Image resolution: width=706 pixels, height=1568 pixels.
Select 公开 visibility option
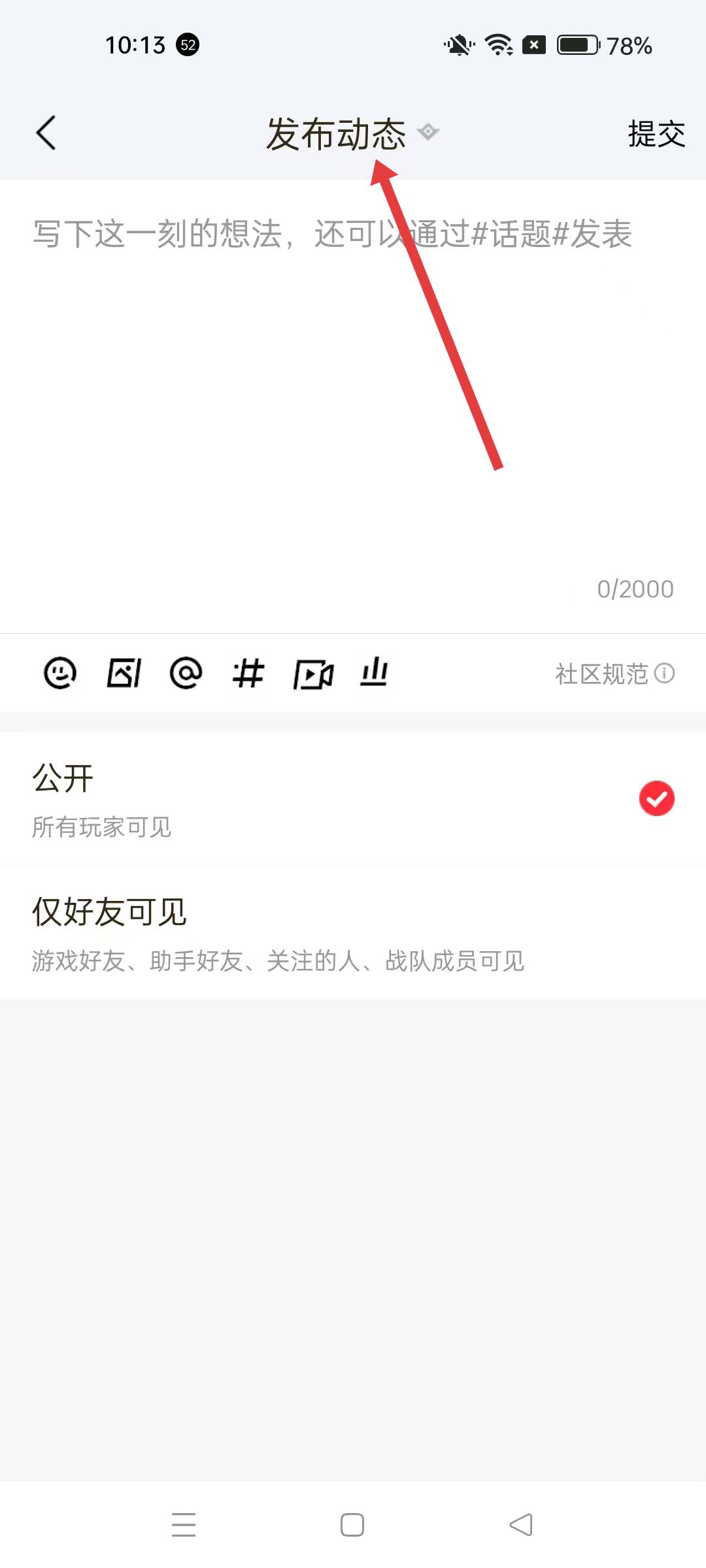353,798
